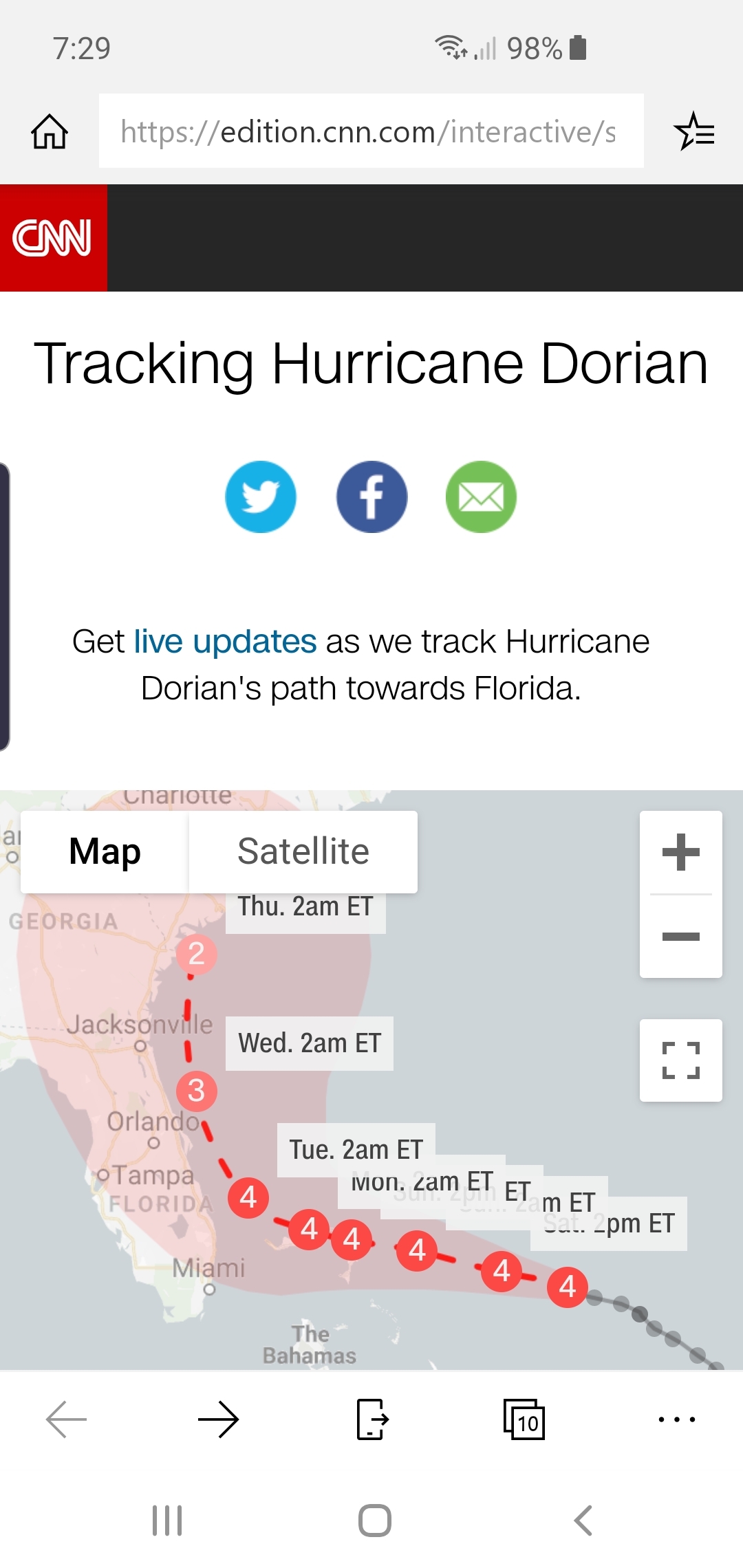743x1568 pixels.
Task: Select the Map view button
Action: (x=105, y=851)
